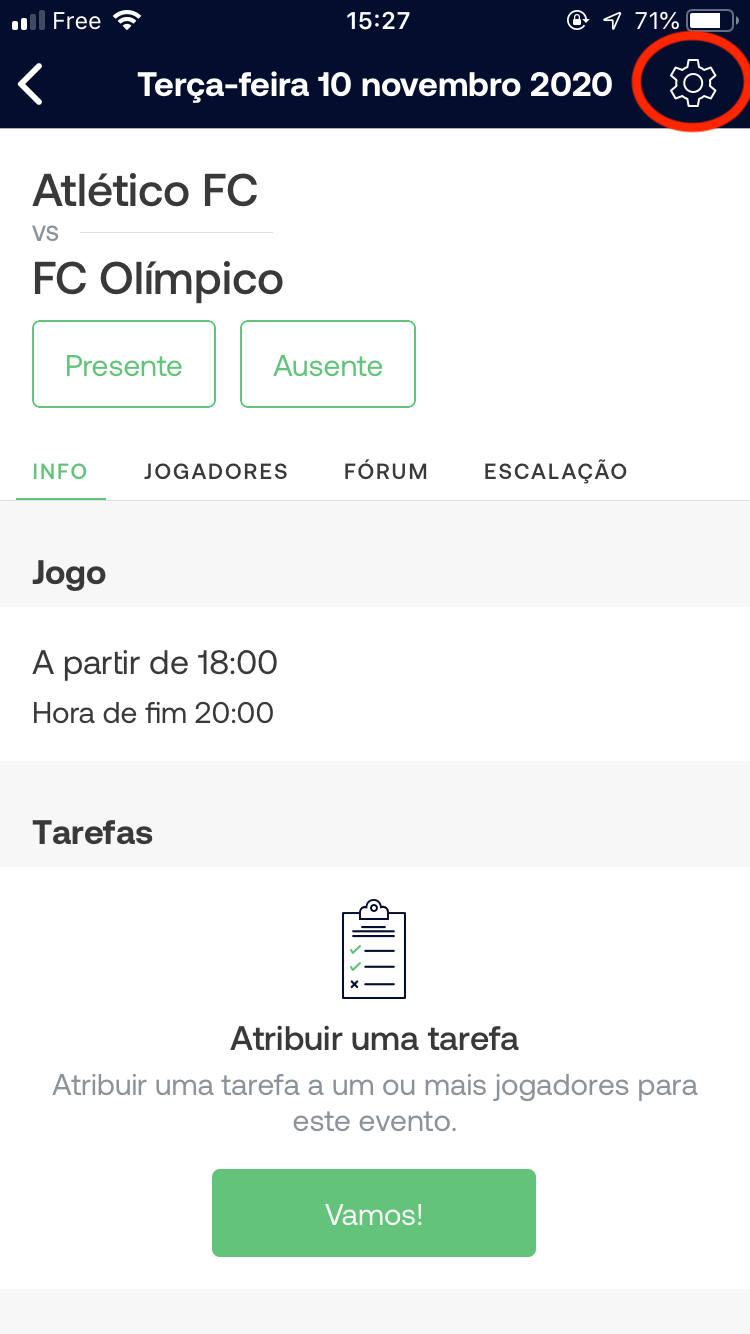Tap the match title Atlético FC
750x1334 pixels.
(146, 190)
